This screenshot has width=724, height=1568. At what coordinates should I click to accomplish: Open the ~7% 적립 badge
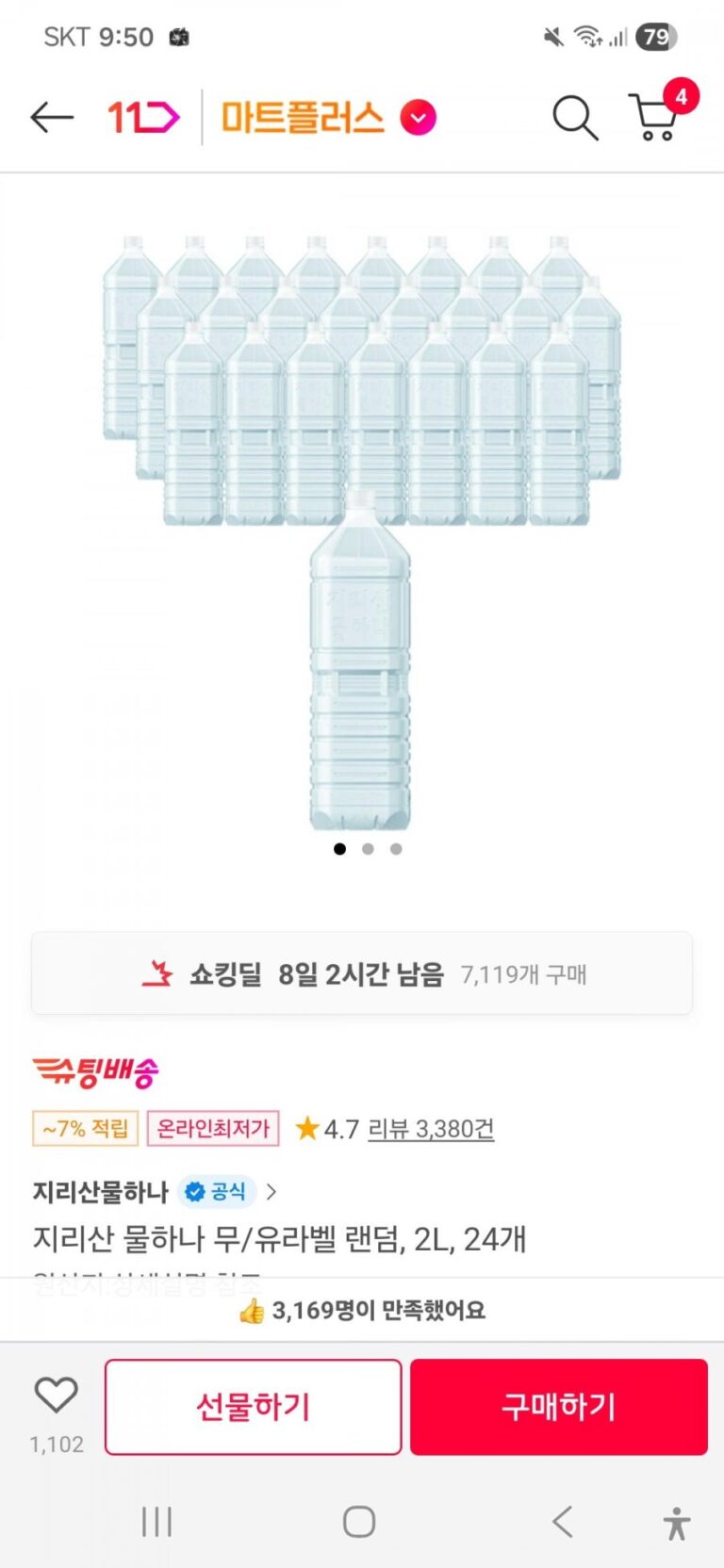pos(86,1128)
